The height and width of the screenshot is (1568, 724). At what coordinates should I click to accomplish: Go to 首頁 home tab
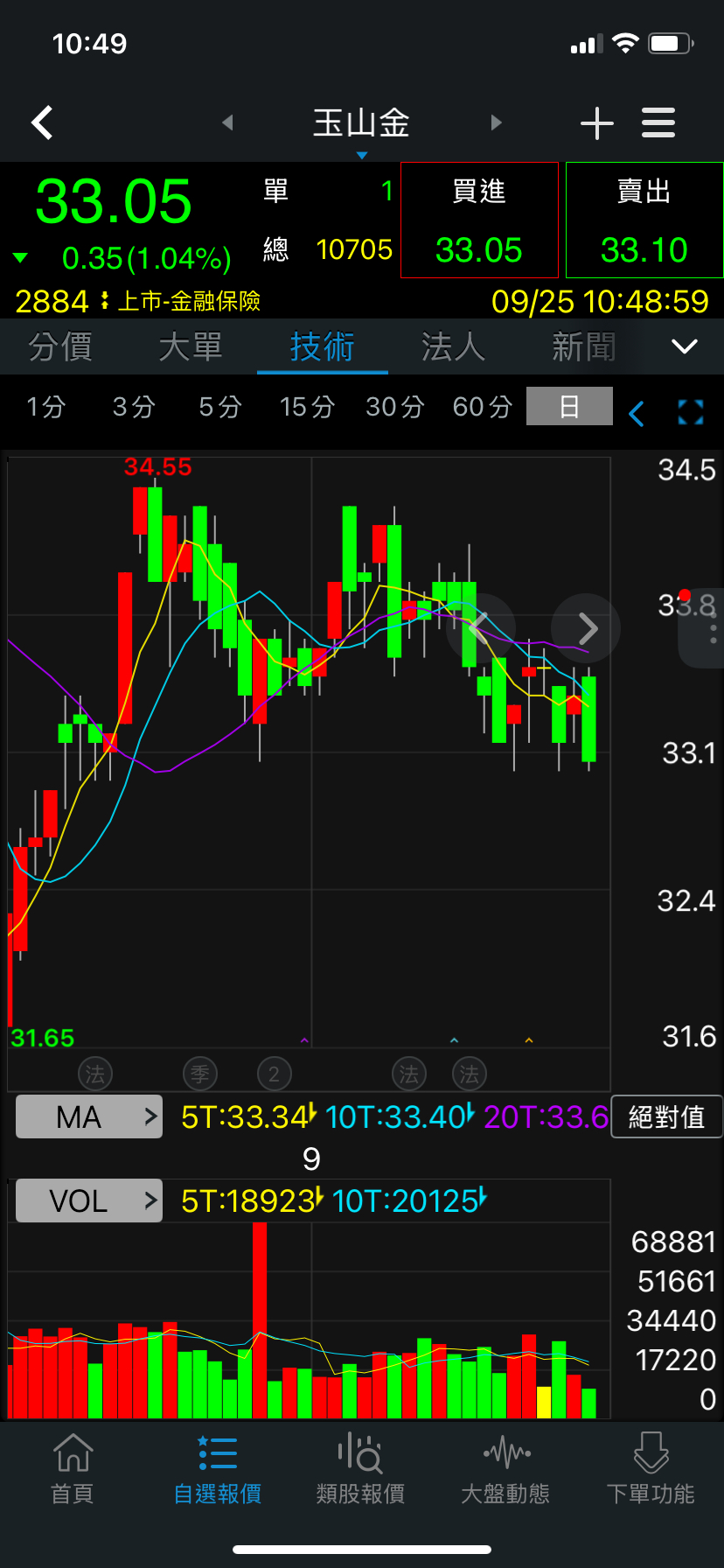coord(73,1468)
